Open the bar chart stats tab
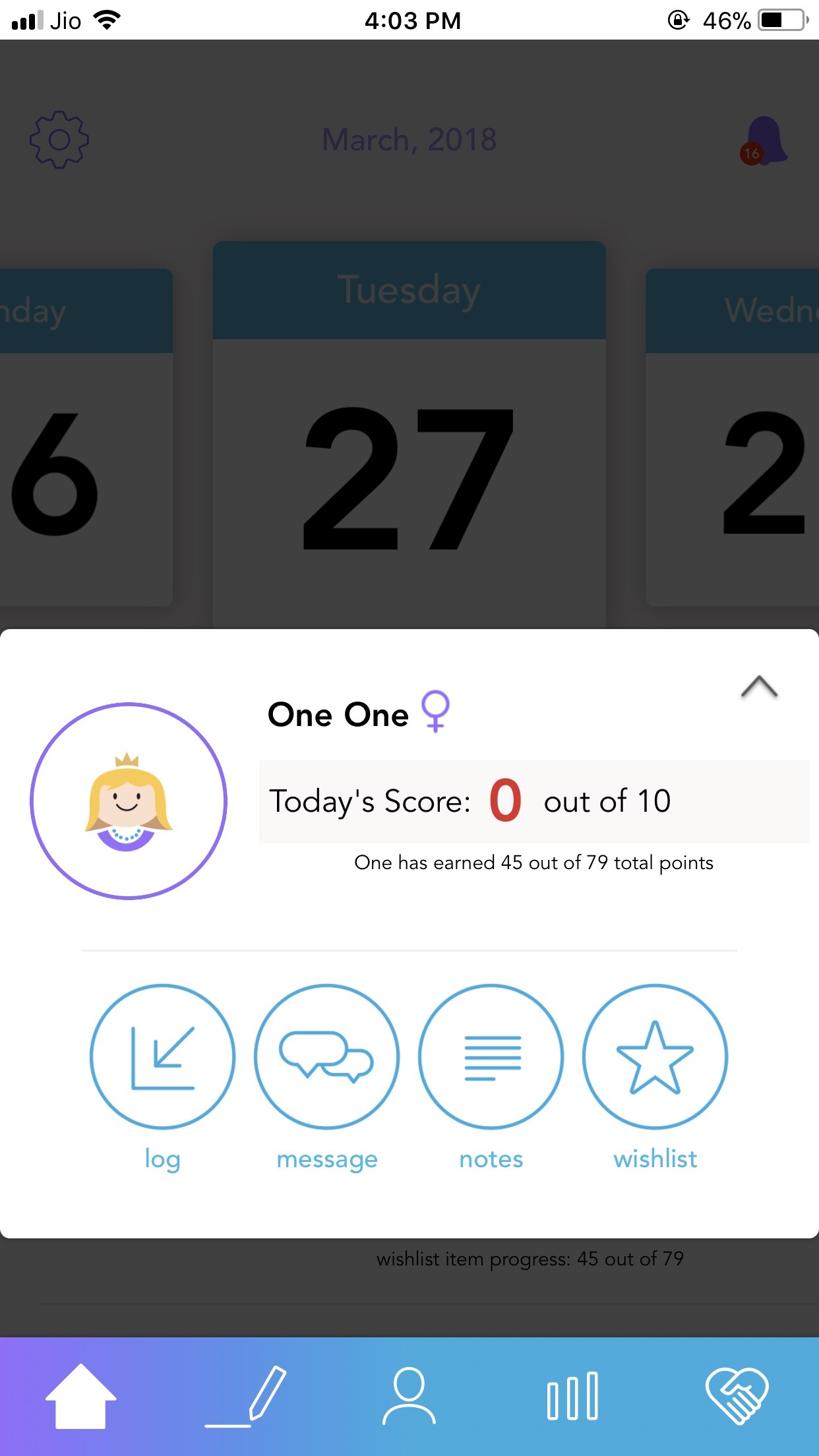Screen dimensions: 819x1456 pyautogui.click(x=572, y=1396)
